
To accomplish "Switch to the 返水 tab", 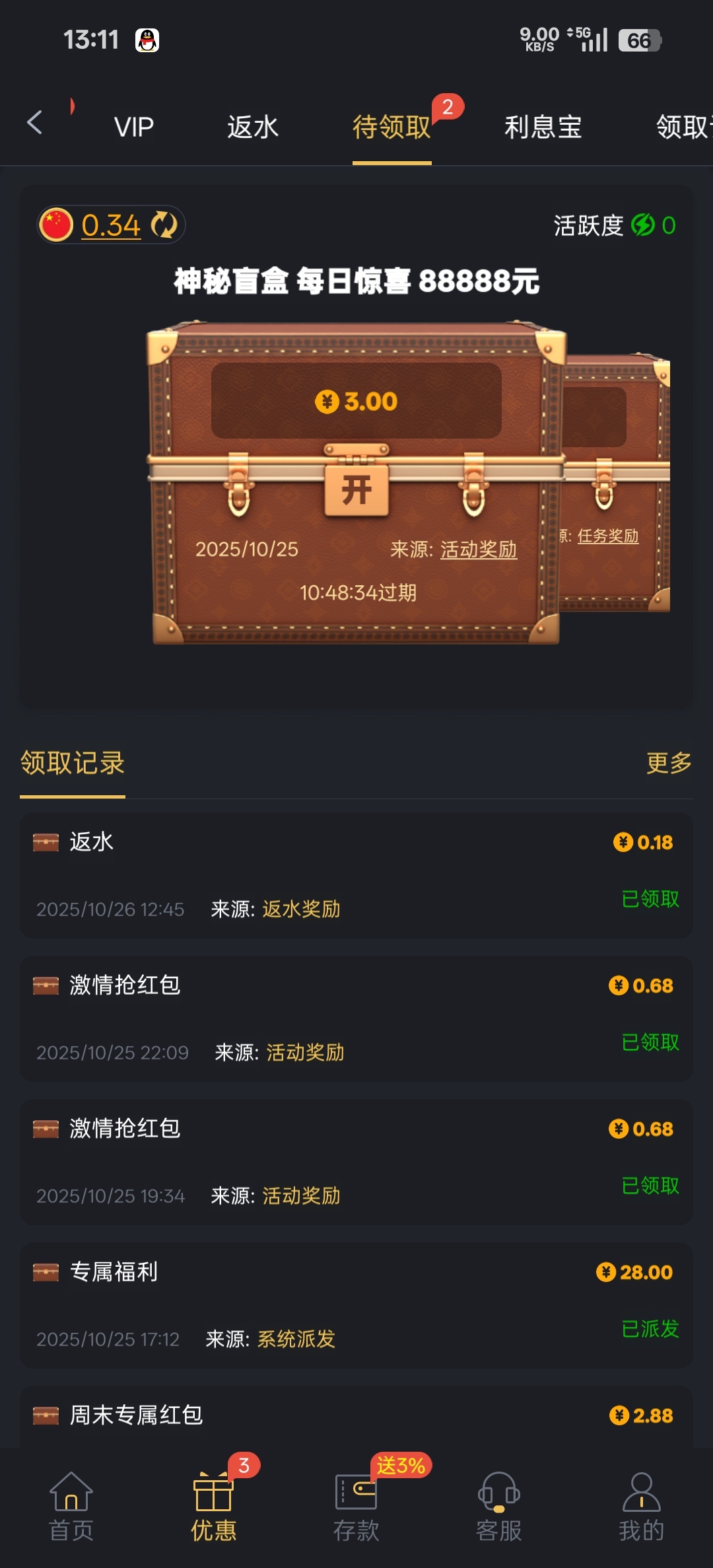I will click(x=253, y=127).
